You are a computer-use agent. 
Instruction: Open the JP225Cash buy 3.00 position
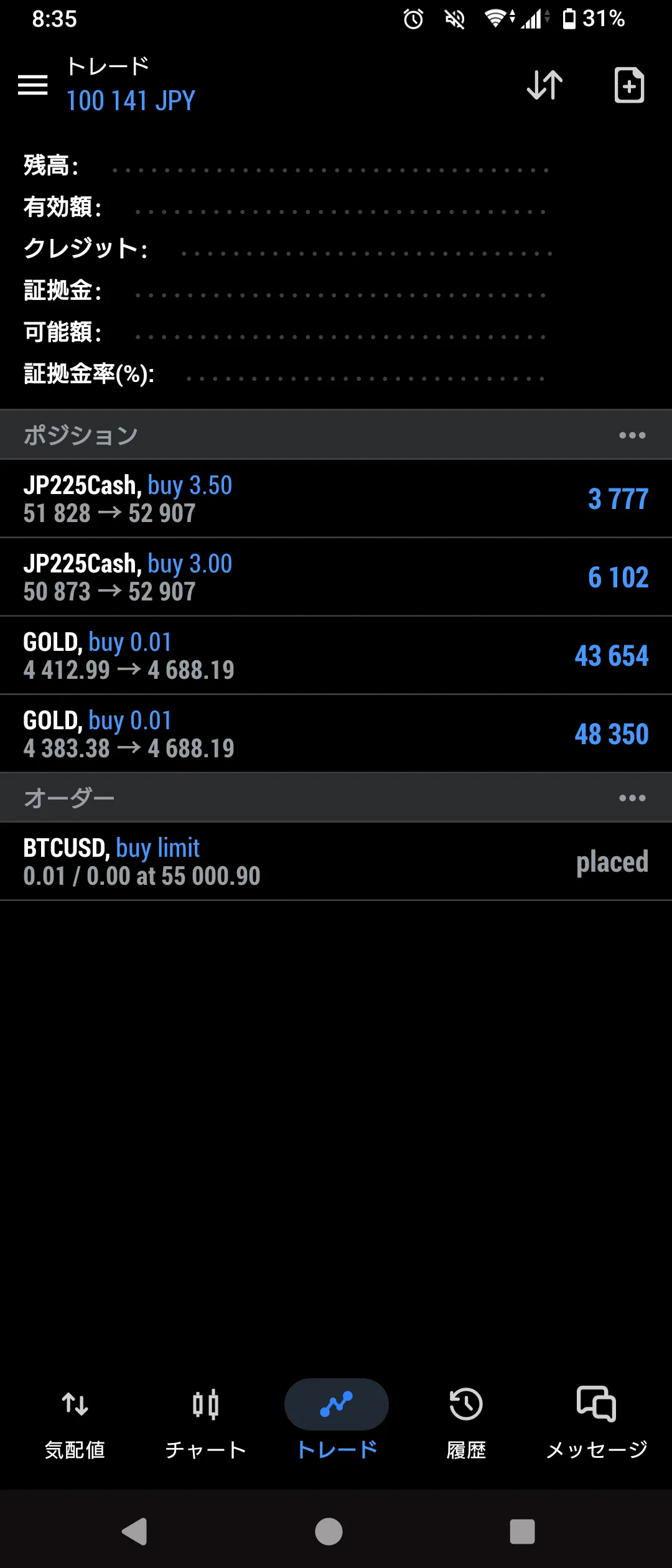(x=336, y=577)
